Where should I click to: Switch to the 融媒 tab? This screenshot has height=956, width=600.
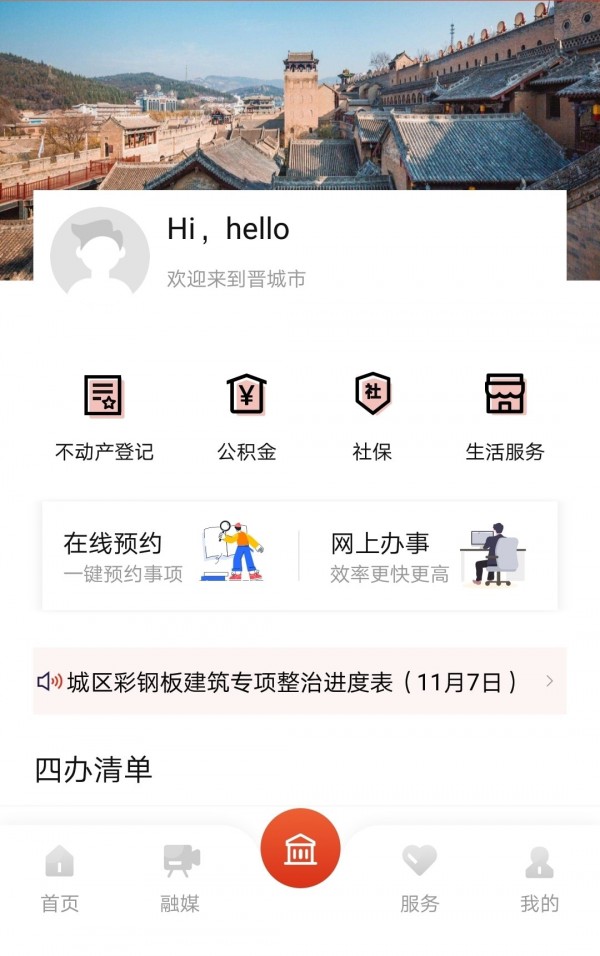point(180,878)
